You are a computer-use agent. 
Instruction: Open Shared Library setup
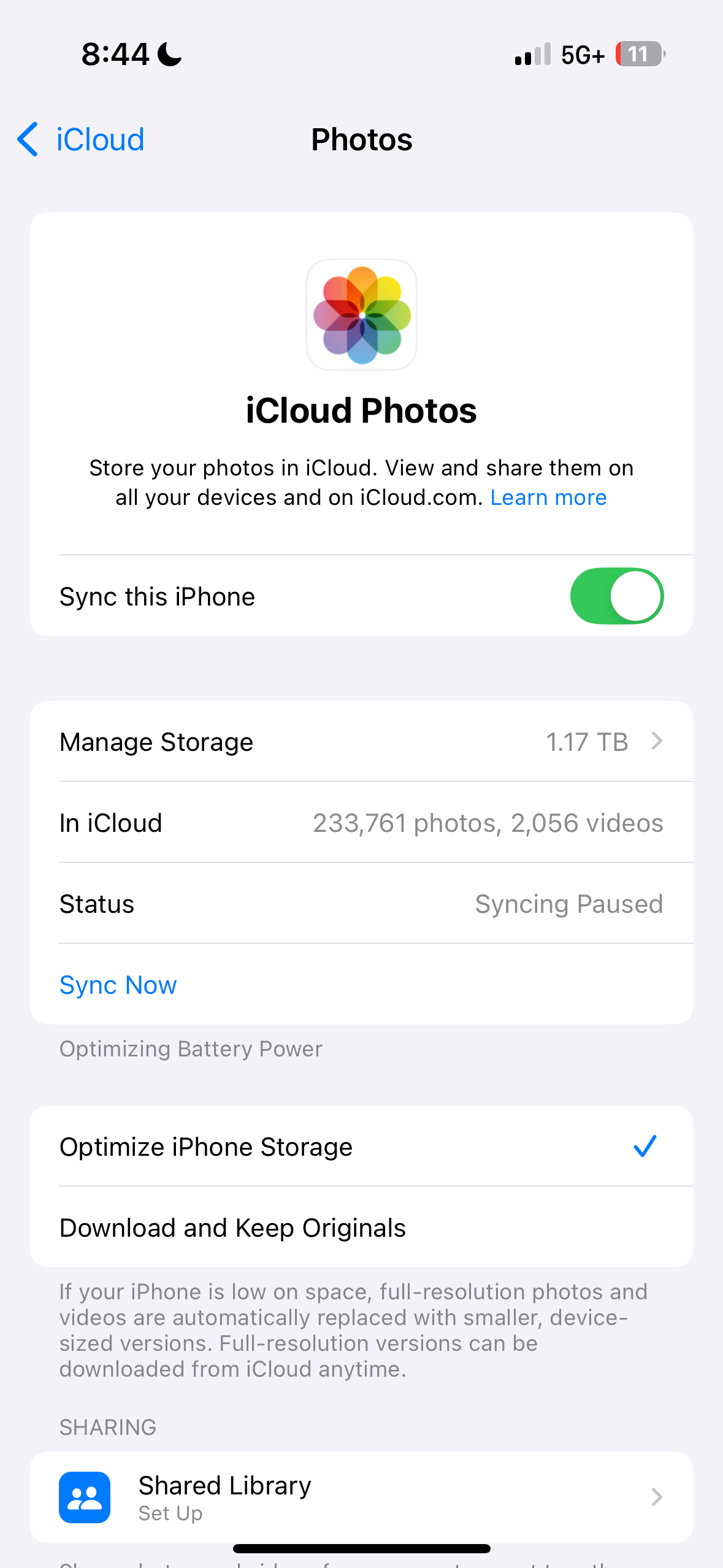361,1497
